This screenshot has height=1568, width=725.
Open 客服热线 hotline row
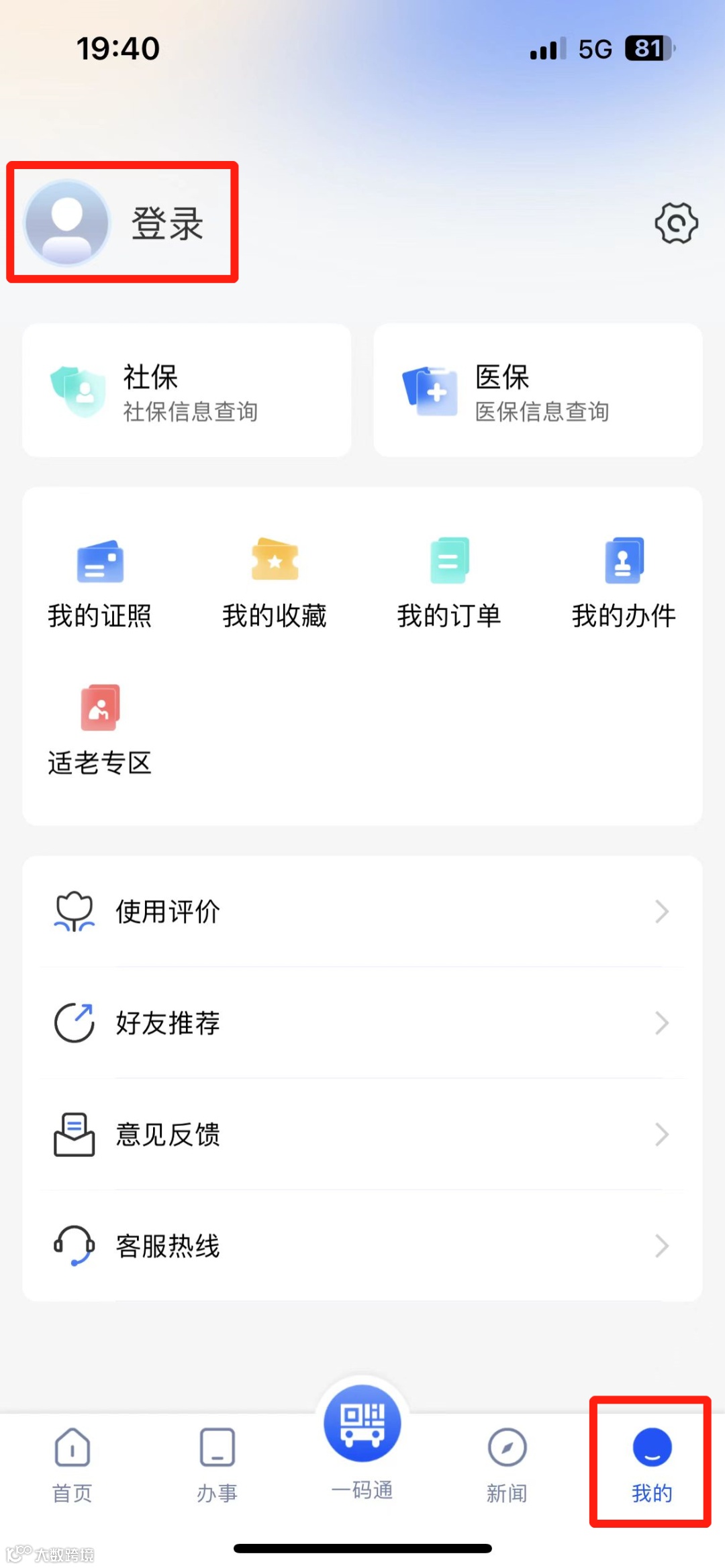[x=362, y=1245]
